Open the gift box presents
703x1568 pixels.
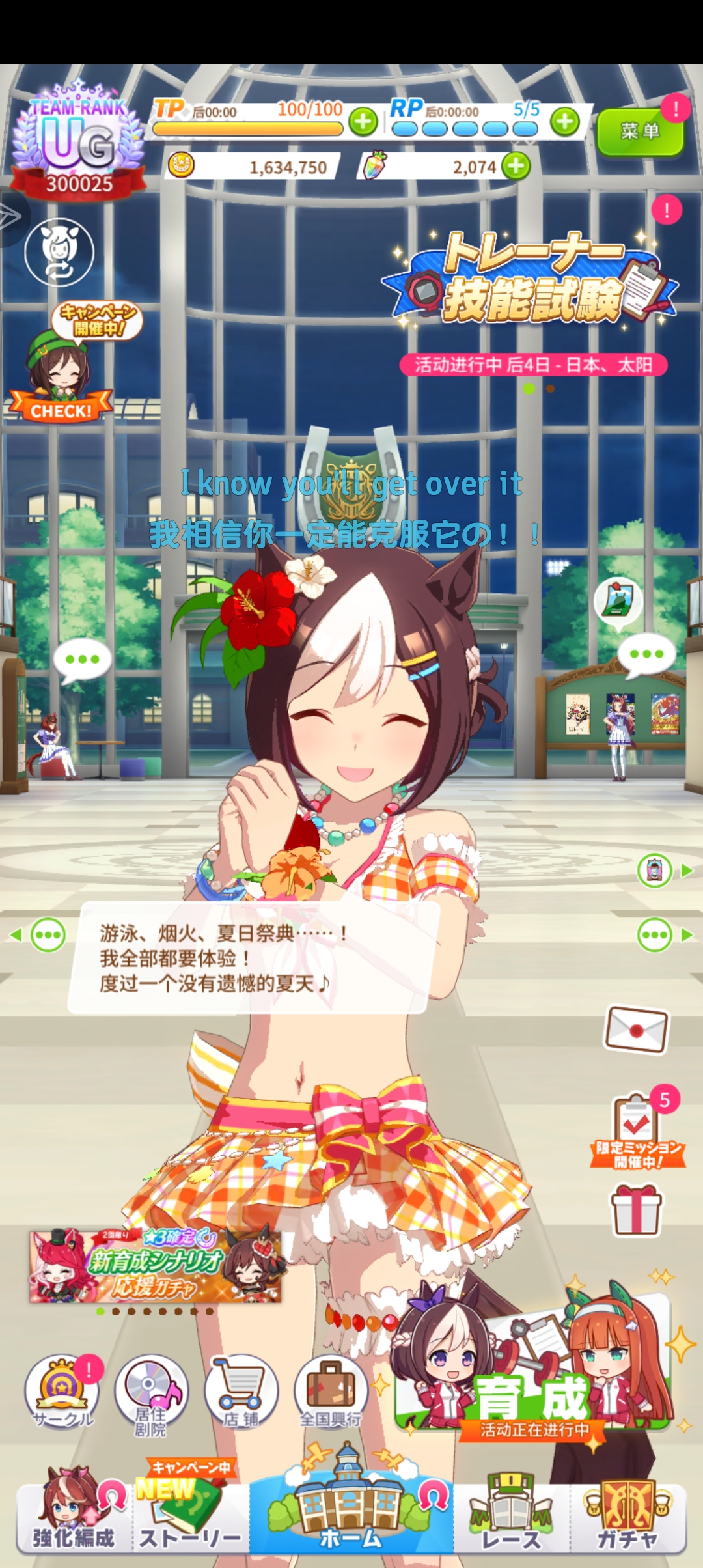pos(637,1210)
